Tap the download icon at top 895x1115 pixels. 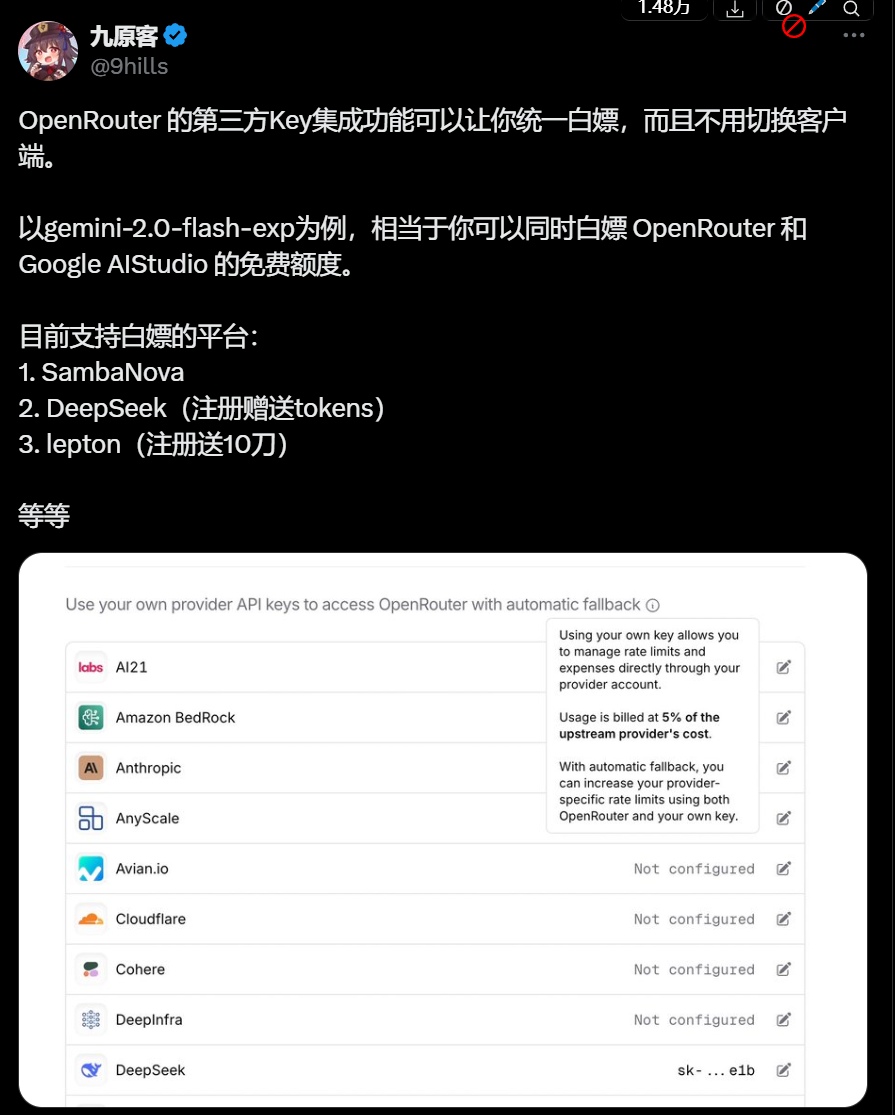coord(735,9)
